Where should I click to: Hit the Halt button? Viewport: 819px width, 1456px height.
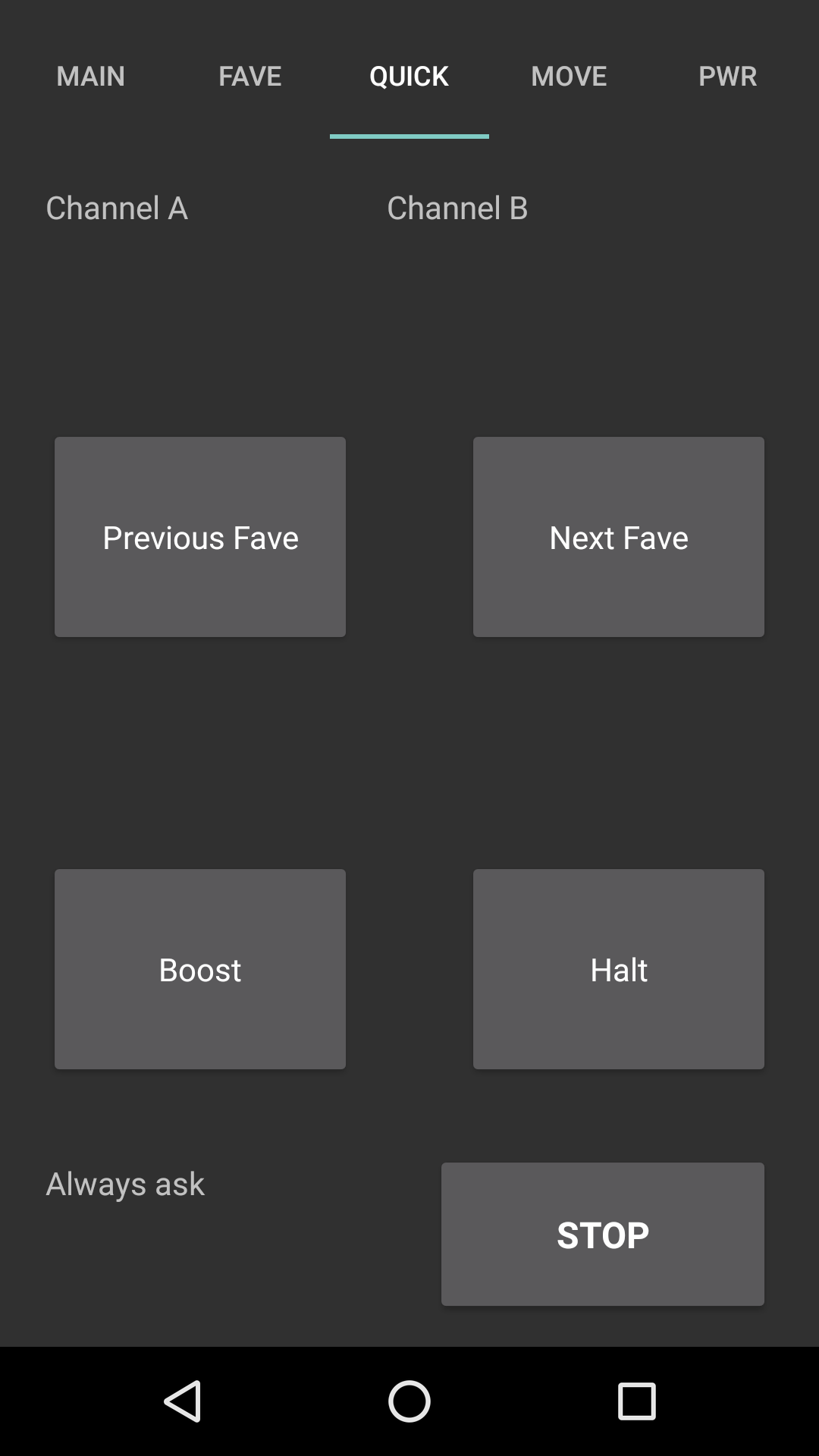[619, 969]
